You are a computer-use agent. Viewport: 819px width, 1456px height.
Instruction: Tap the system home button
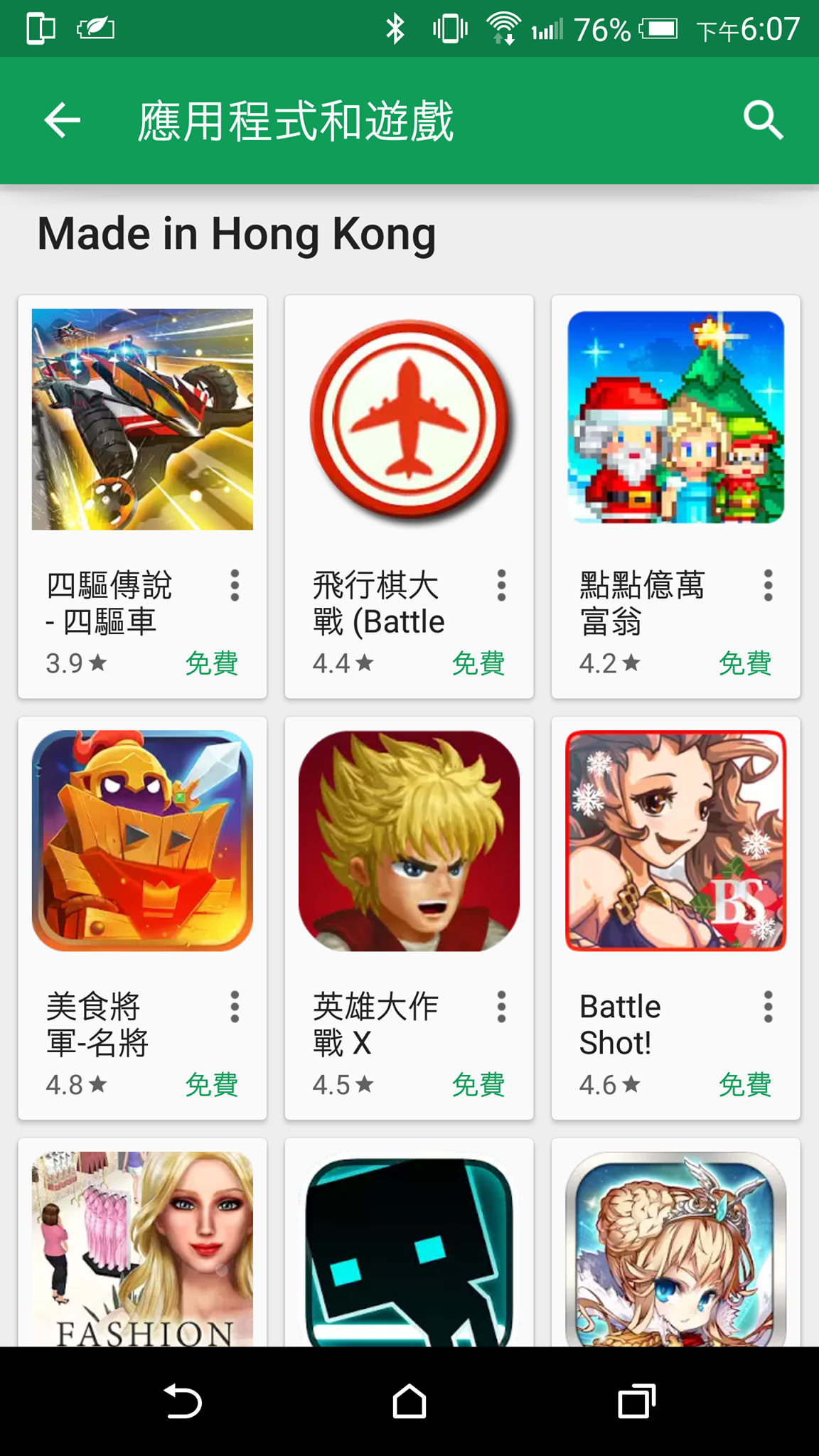[x=409, y=1401]
